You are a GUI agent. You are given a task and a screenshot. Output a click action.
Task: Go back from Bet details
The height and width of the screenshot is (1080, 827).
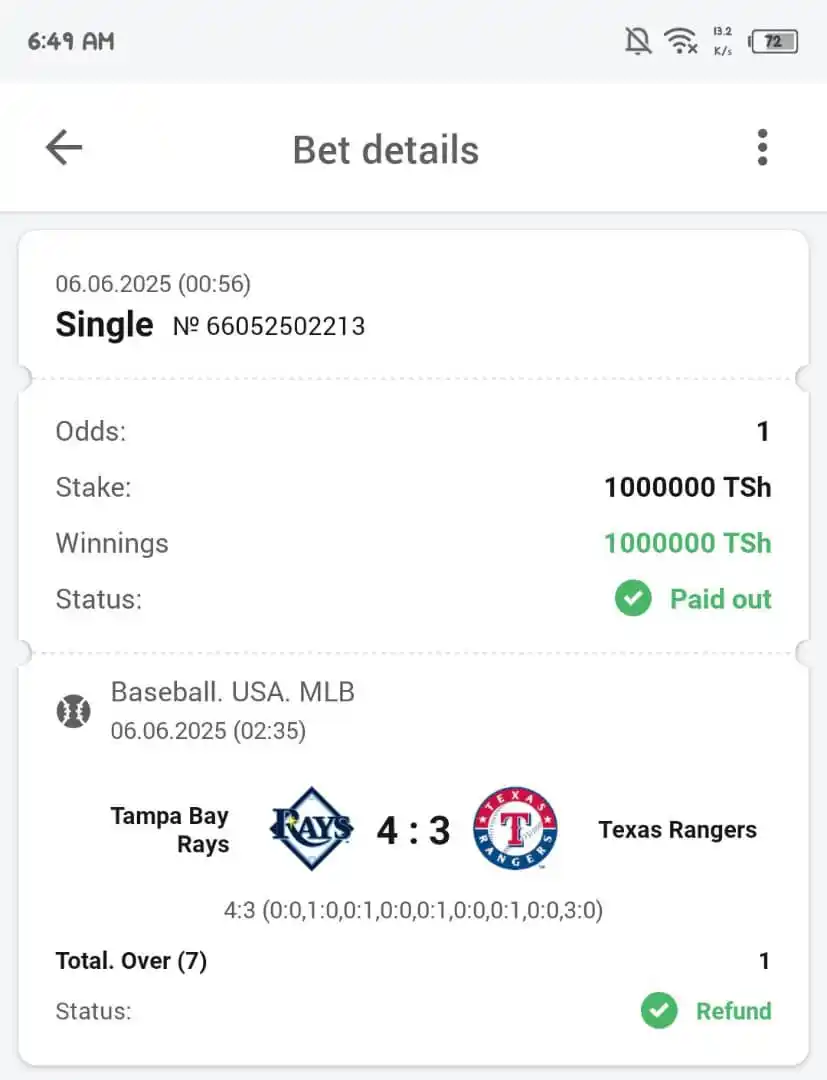(64, 148)
